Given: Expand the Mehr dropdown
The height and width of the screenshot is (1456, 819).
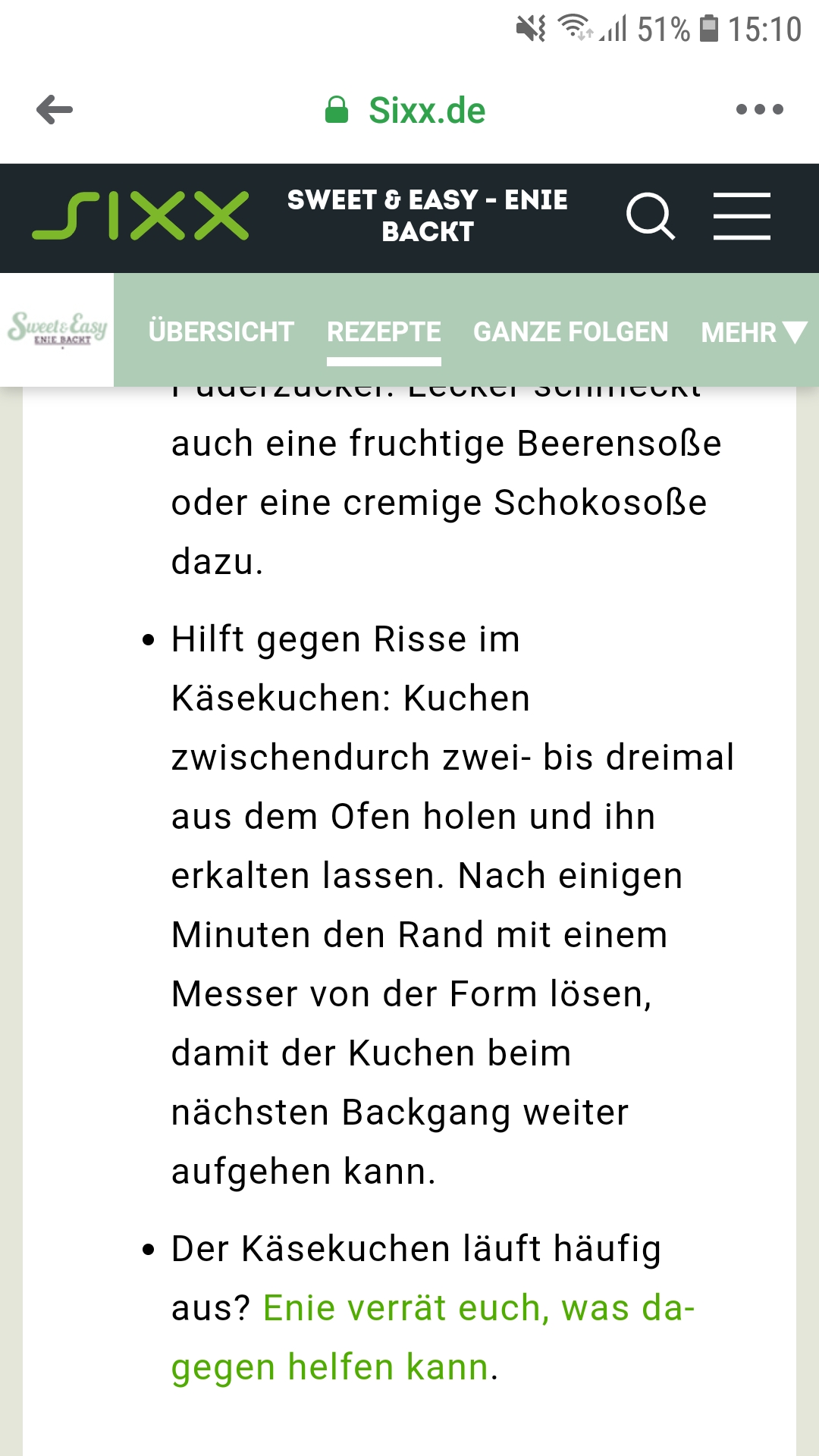Looking at the screenshot, I should [x=753, y=332].
